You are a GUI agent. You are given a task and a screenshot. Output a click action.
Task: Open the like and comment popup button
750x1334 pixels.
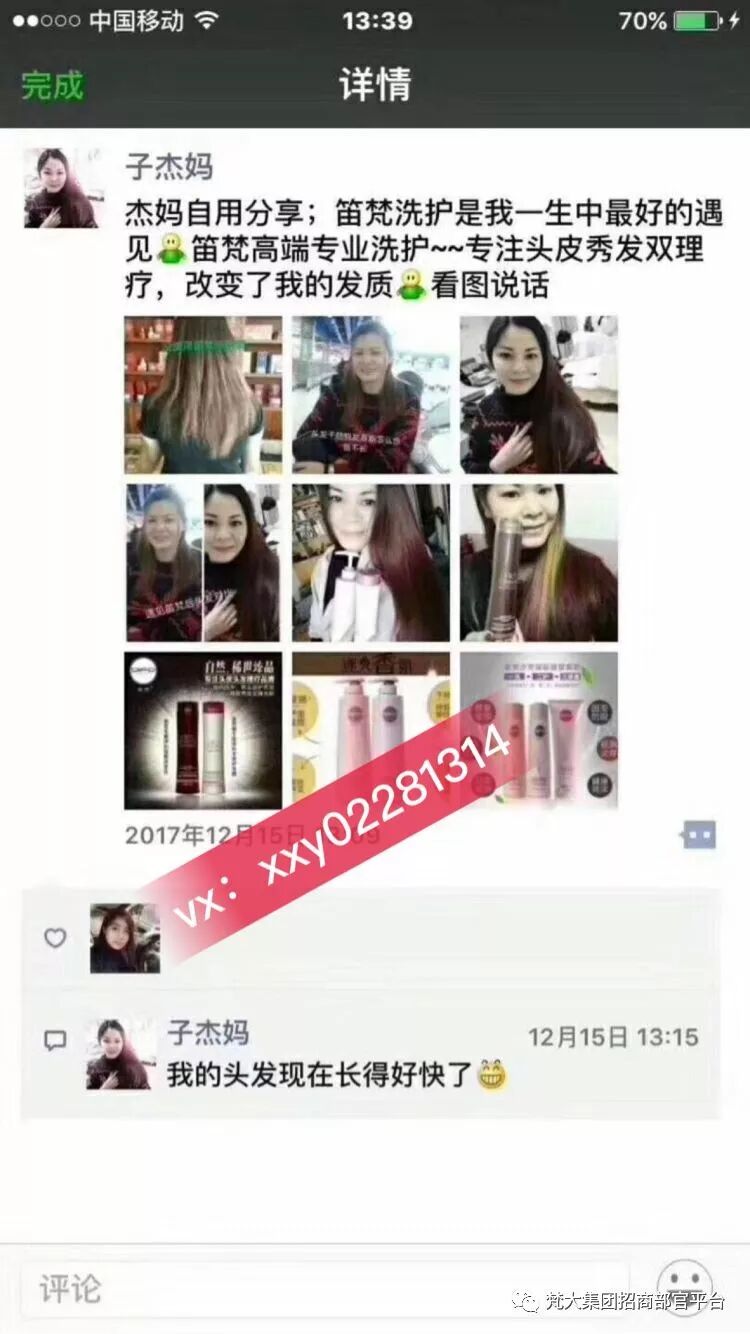point(699,835)
